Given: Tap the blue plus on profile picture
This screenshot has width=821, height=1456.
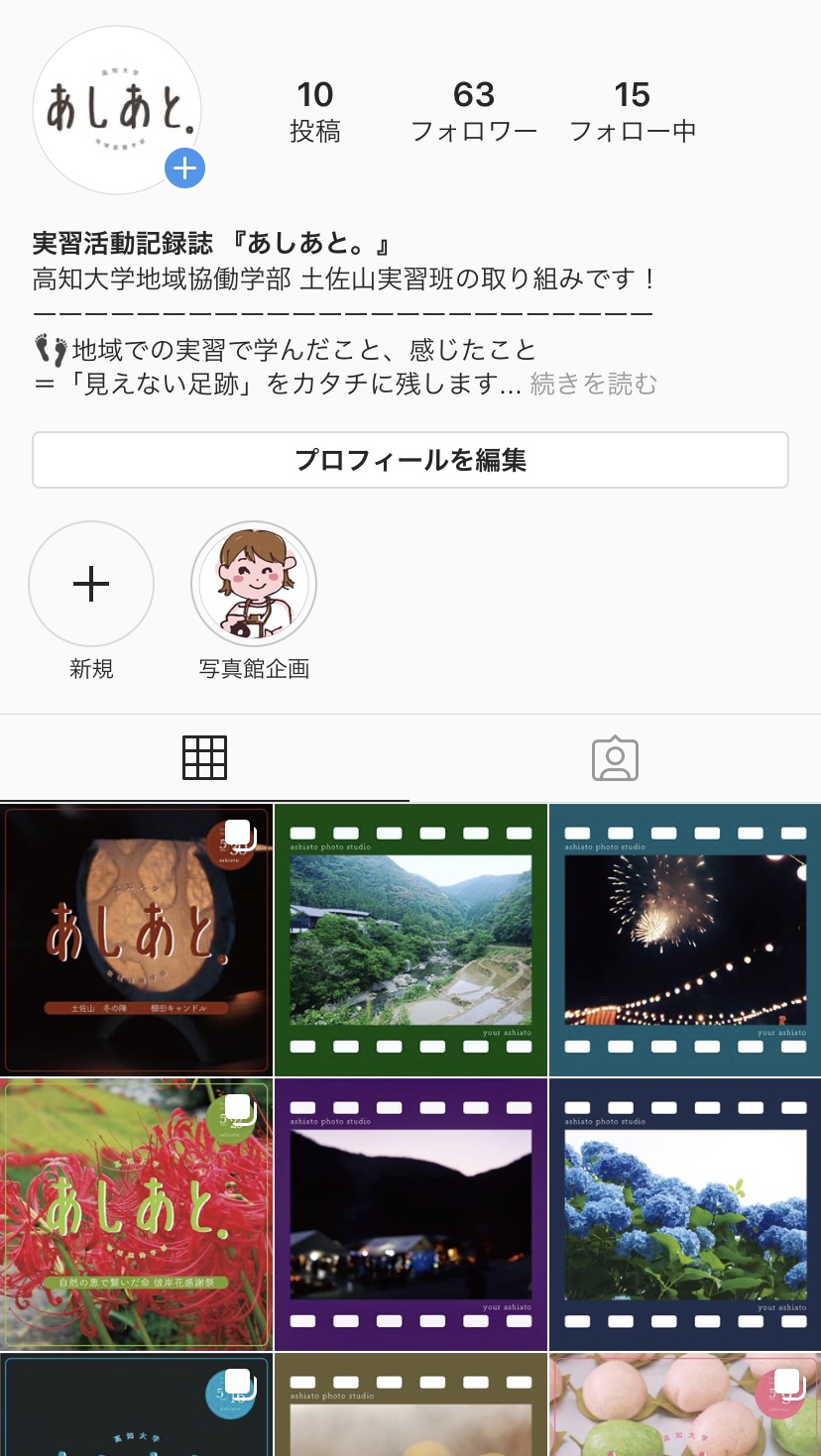Looking at the screenshot, I should [x=184, y=168].
